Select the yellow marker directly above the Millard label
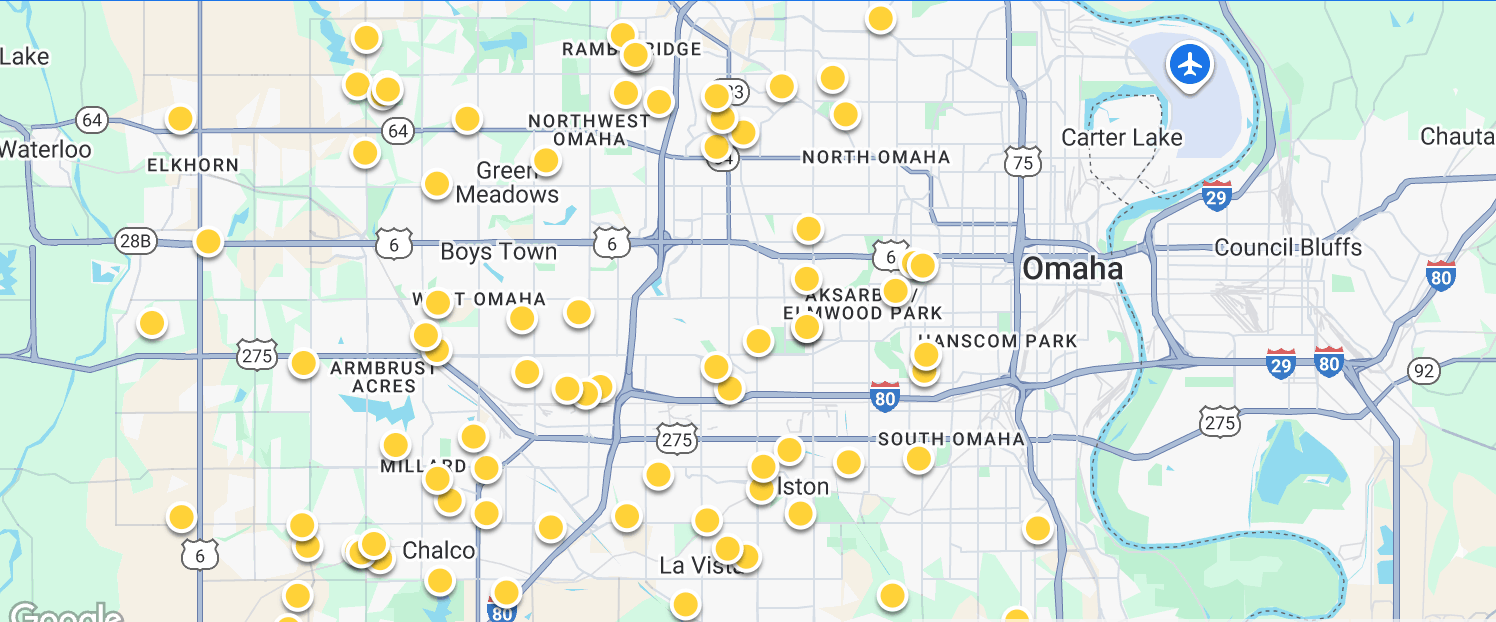The height and width of the screenshot is (622, 1496). (395, 445)
